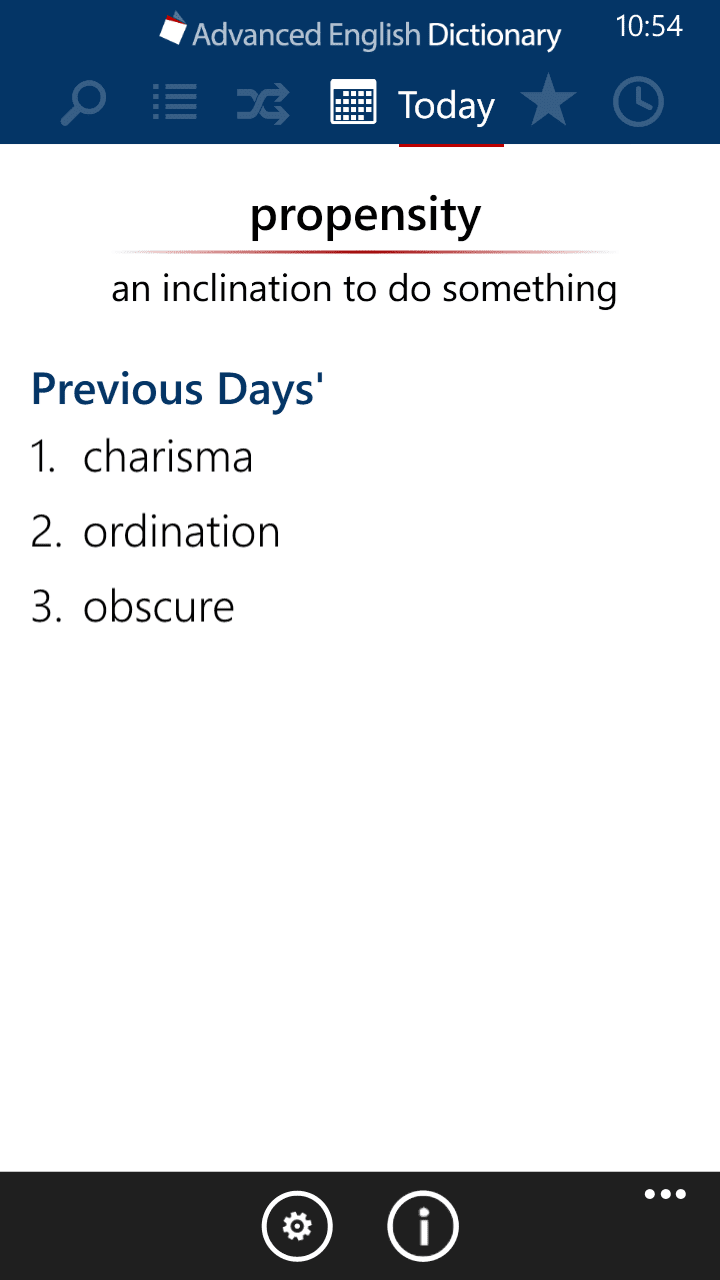
Task: Switch to the history clock tab
Action: (x=637, y=103)
